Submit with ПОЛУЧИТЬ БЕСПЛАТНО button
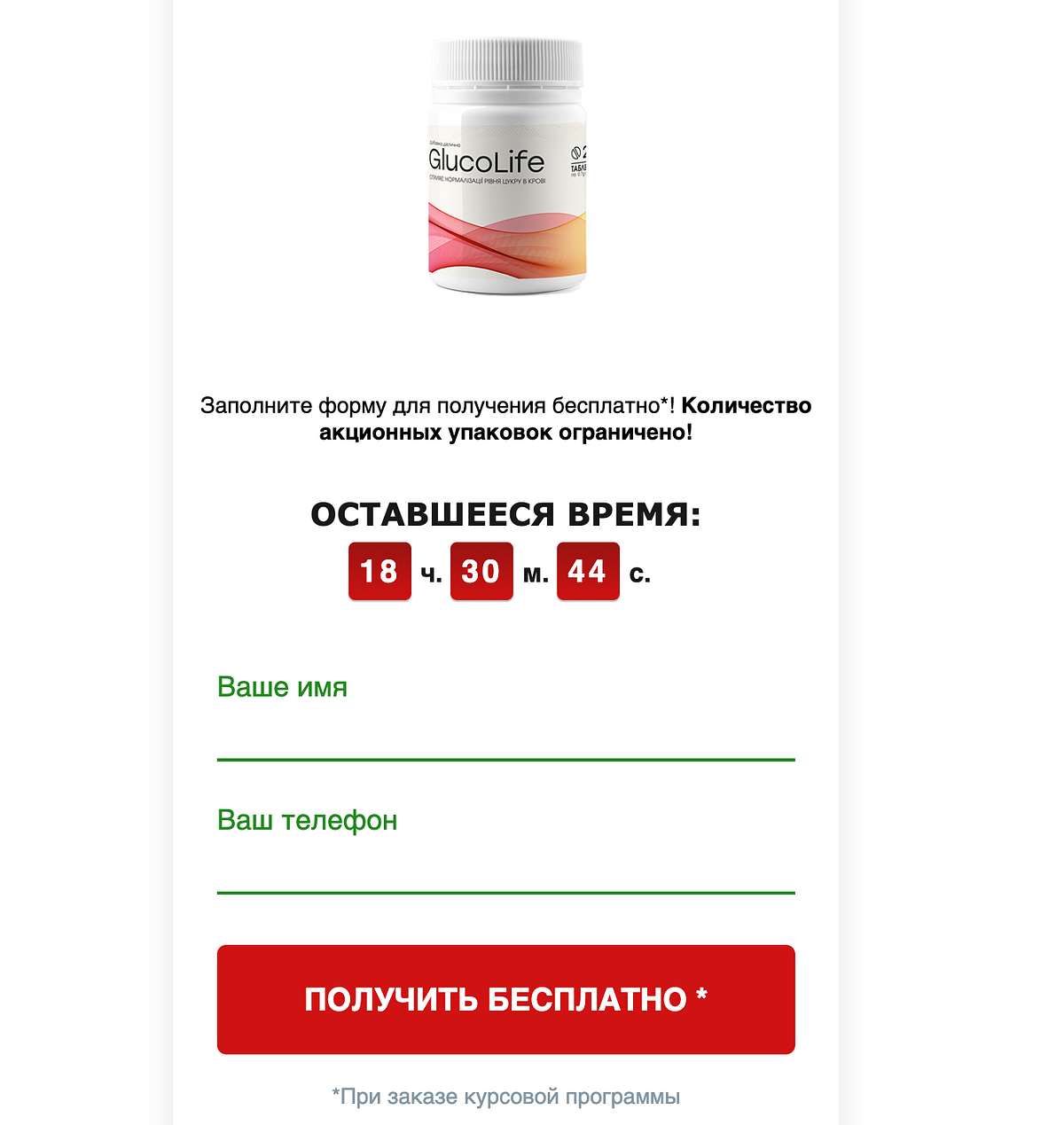Viewport: 1064px width, 1125px height. point(505,999)
